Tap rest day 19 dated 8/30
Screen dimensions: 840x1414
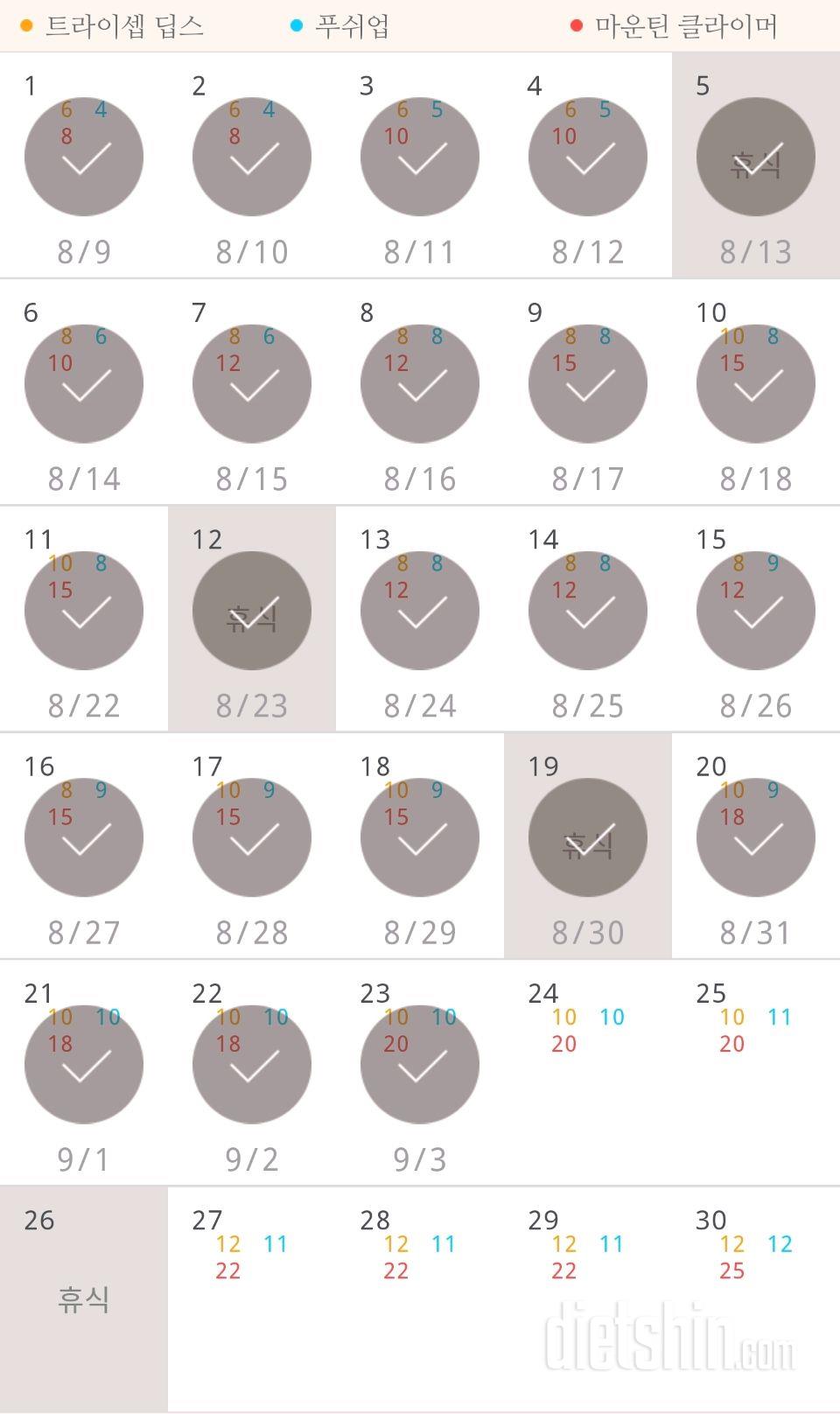tap(588, 845)
